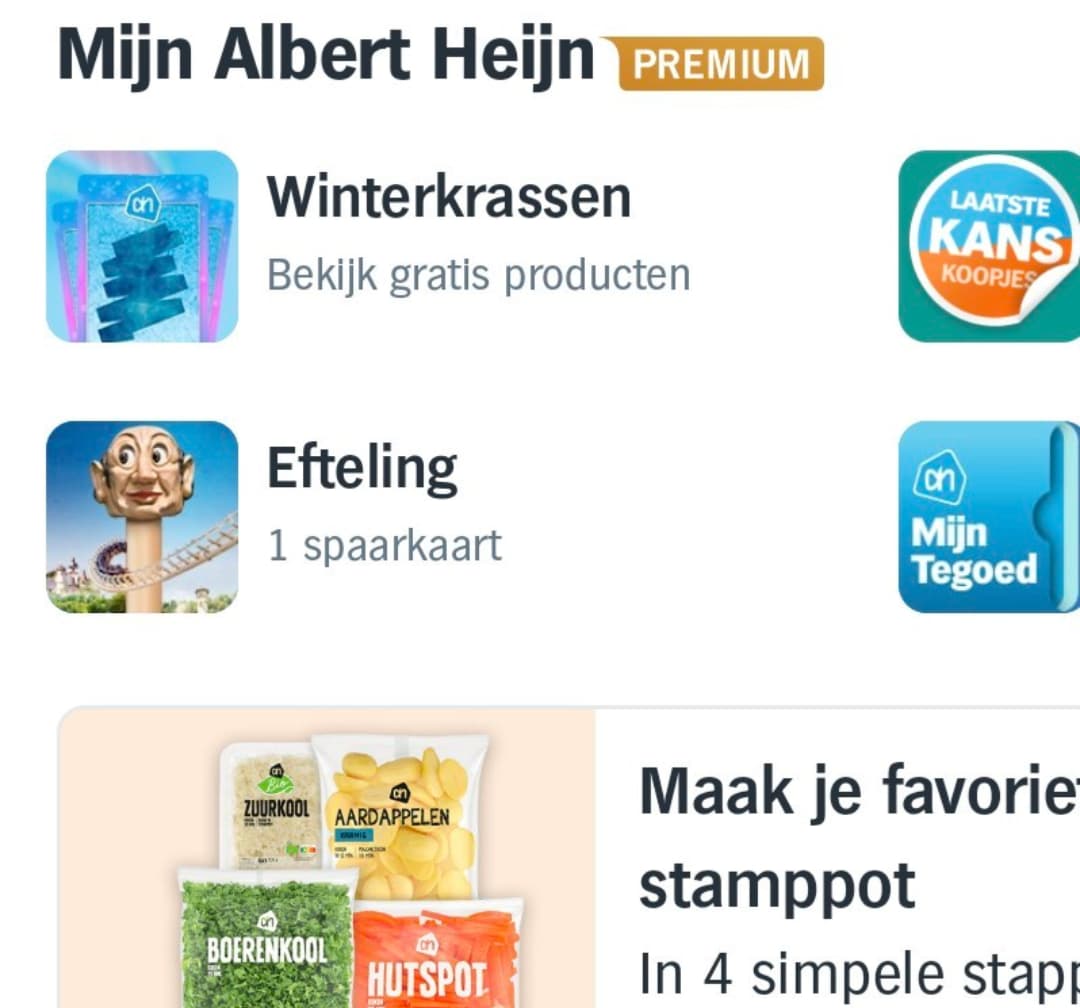This screenshot has width=1080, height=1008.
Task: Open the Laatste Kans Koopjes tile
Action: click(988, 246)
